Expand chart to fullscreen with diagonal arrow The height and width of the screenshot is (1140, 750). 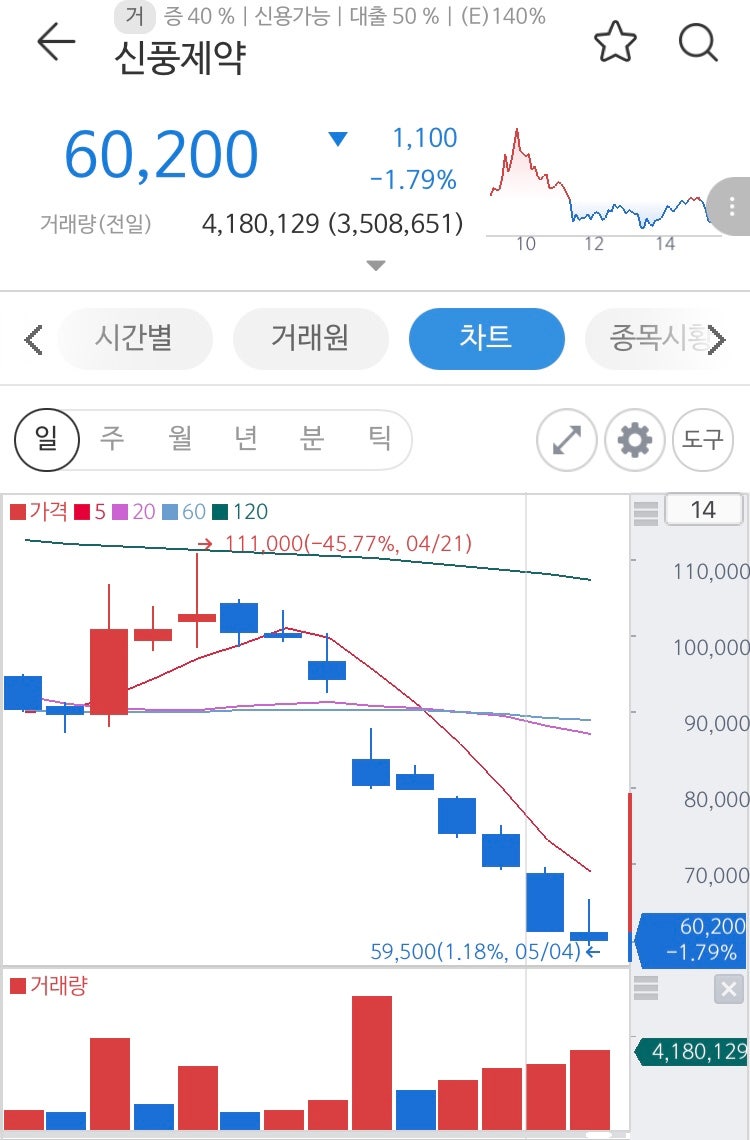[567, 440]
